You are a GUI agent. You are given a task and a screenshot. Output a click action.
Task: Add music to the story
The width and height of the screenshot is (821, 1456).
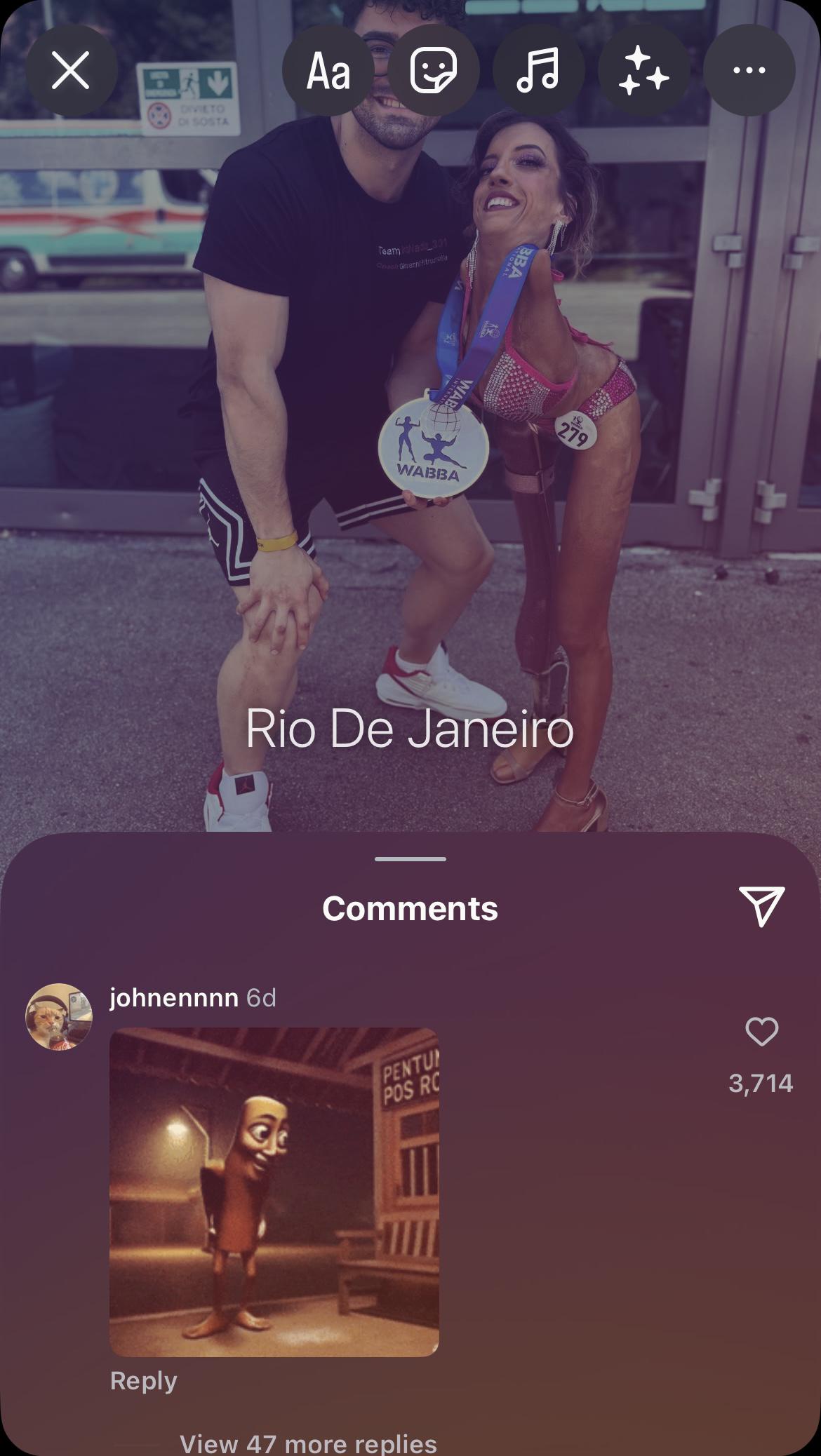click(538, 71)
